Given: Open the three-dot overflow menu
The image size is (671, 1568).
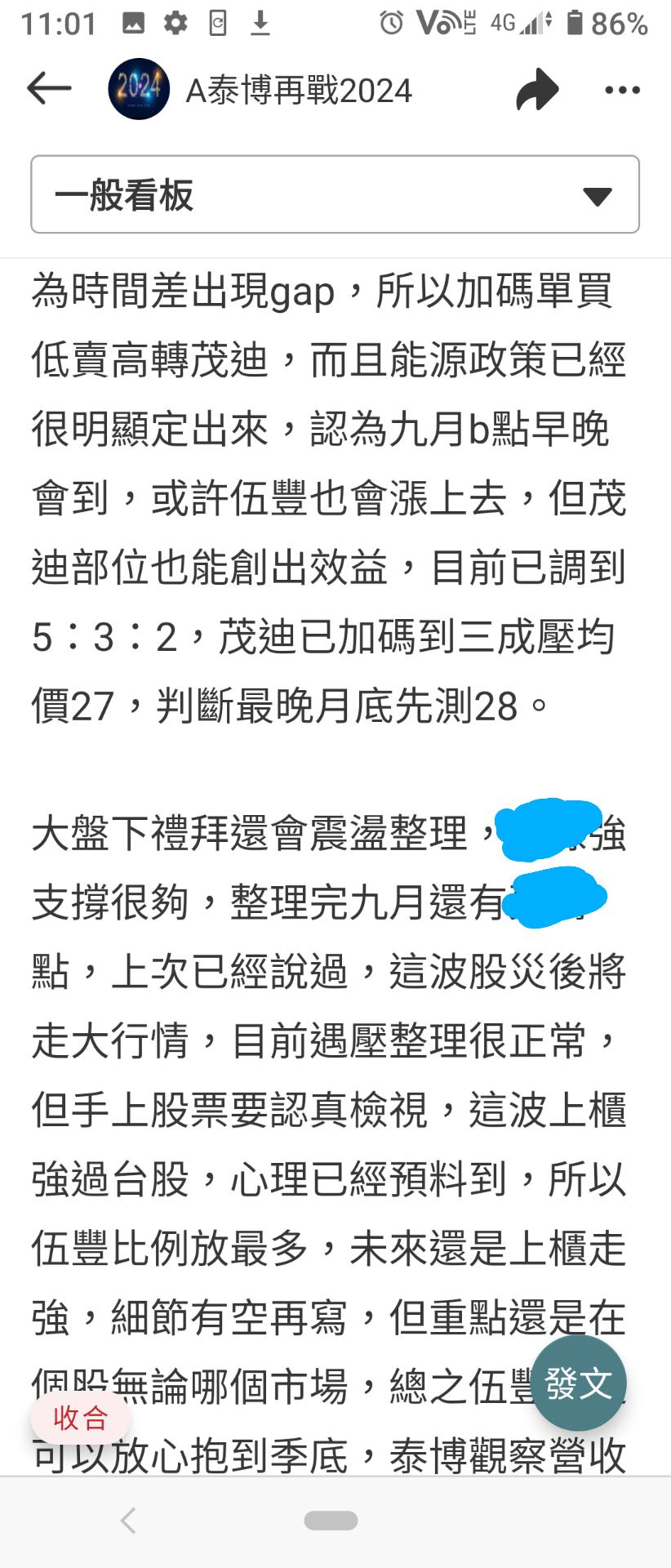Looking at the screenshot, I should pos(623,90).
